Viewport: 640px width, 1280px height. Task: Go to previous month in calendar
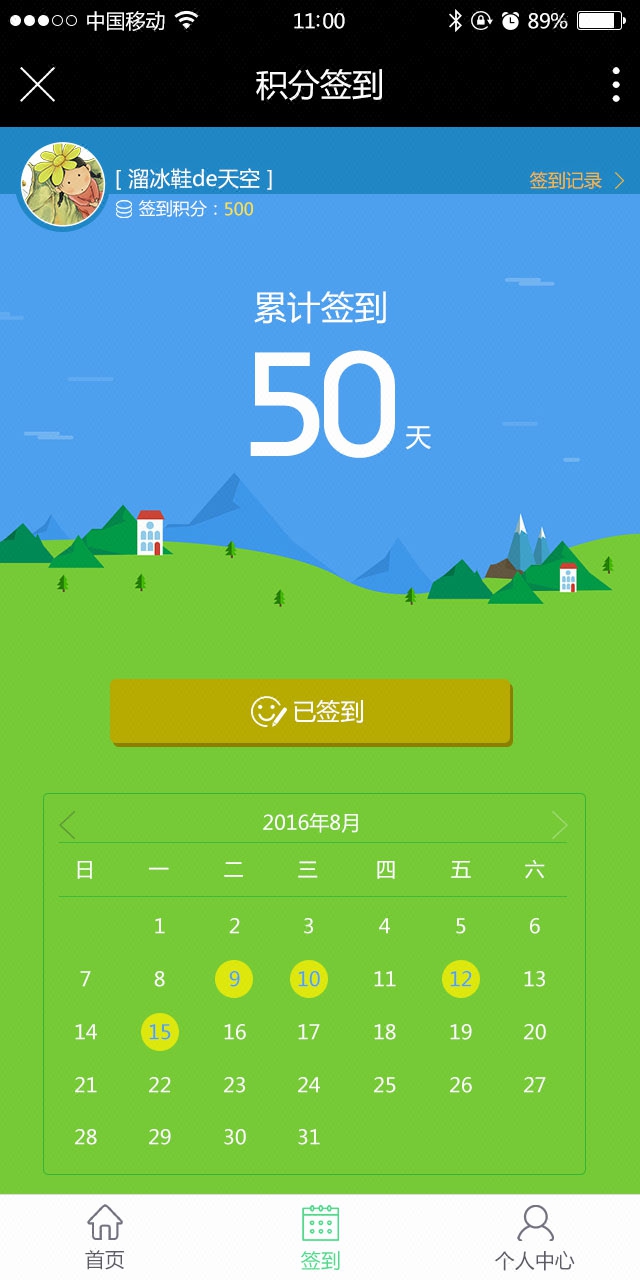[68, 825]
